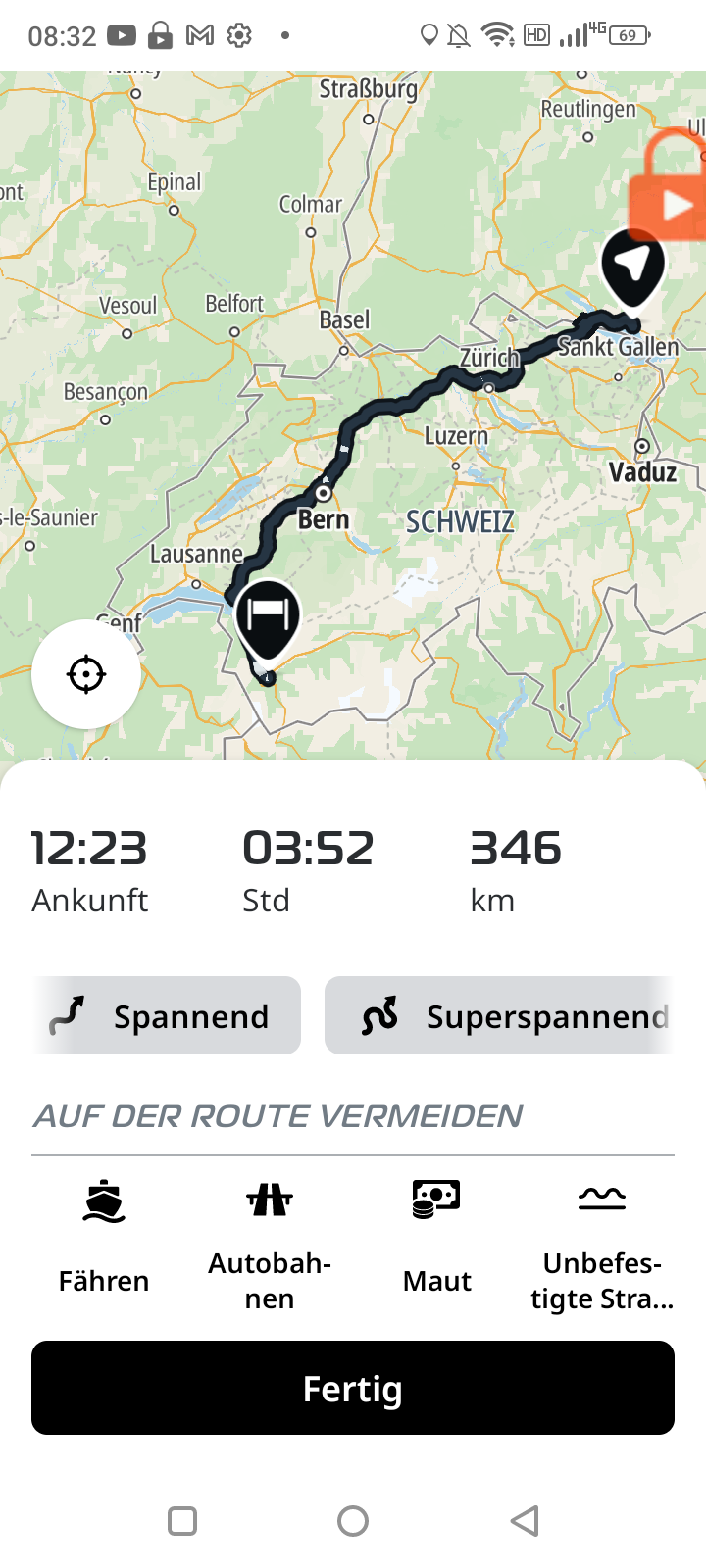Toggle avoiding Fähren on route
This screenshot has height=1568, width=706.
(x=104, y=1240)
